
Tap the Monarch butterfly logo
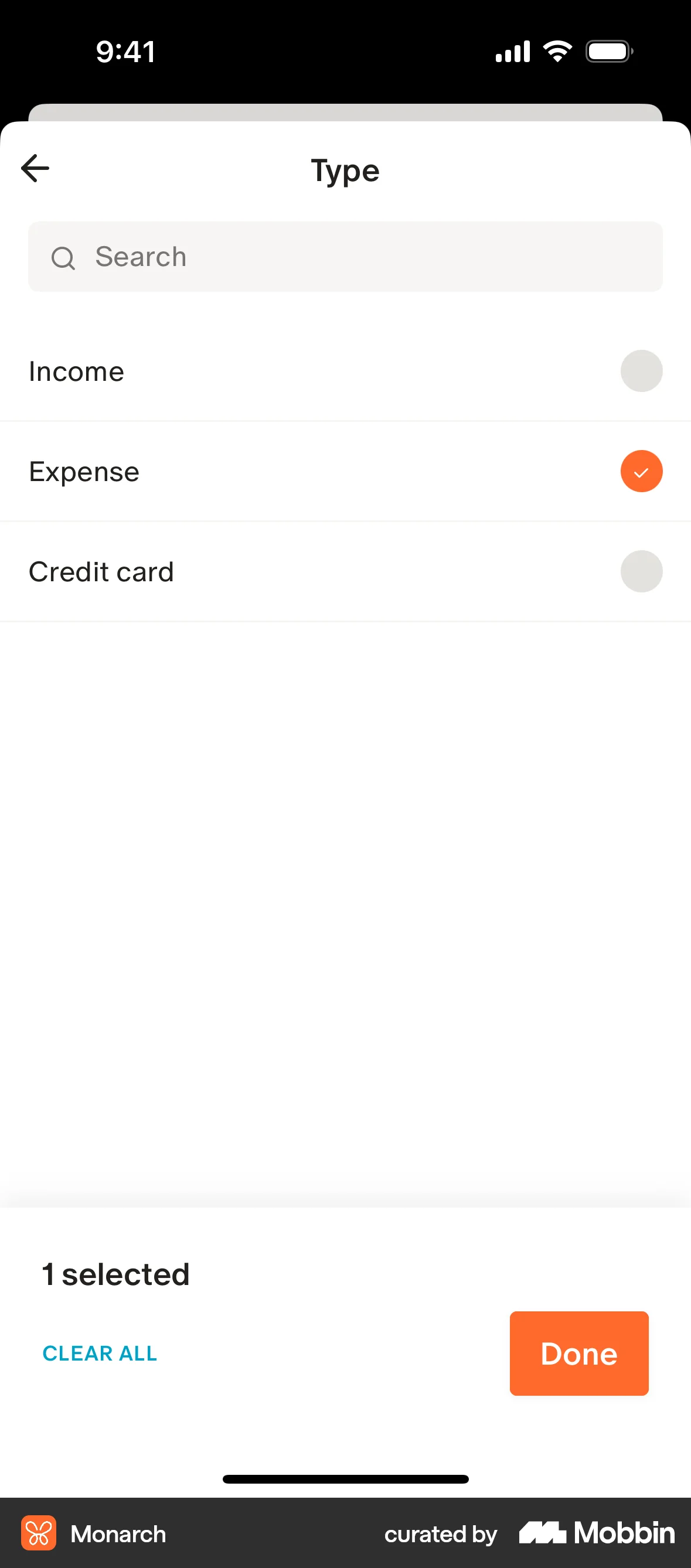click(40, 1534)
